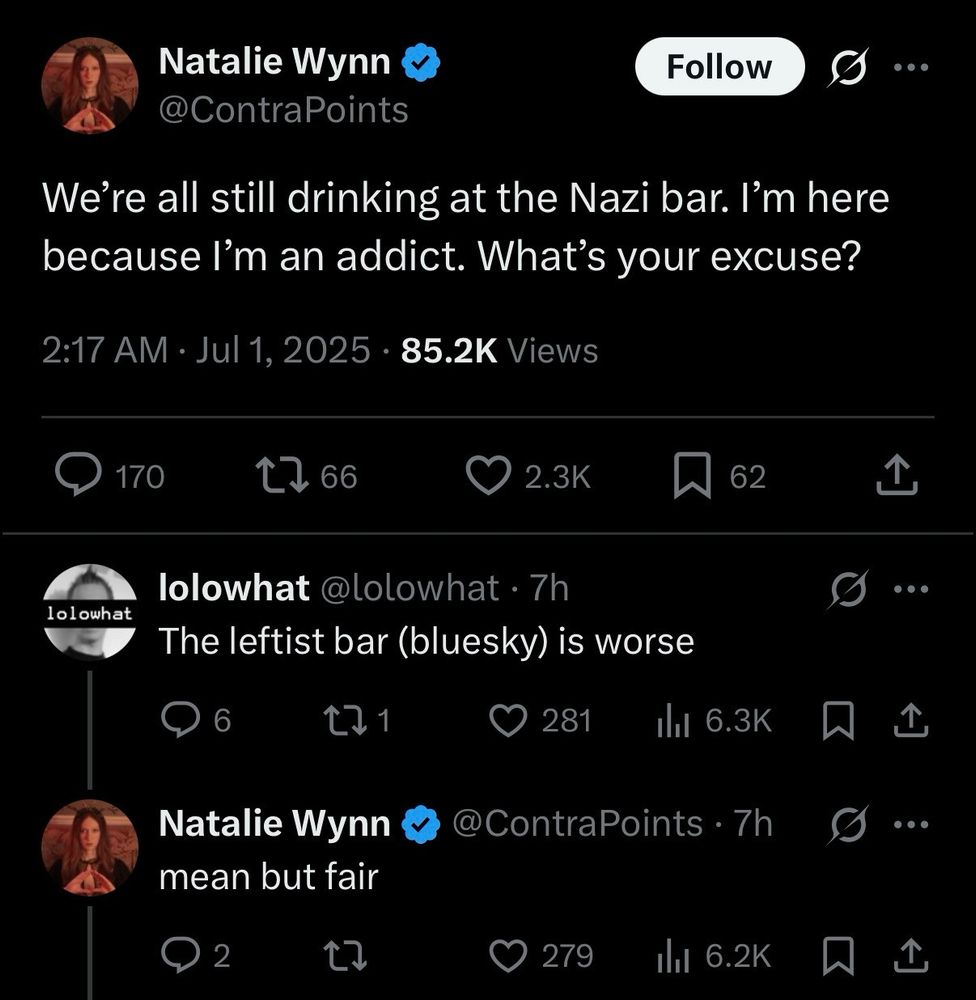This screenshot has height=1000, width=976.
Task: Open more options on lolowhat's reply
Action: pos(913,588)
